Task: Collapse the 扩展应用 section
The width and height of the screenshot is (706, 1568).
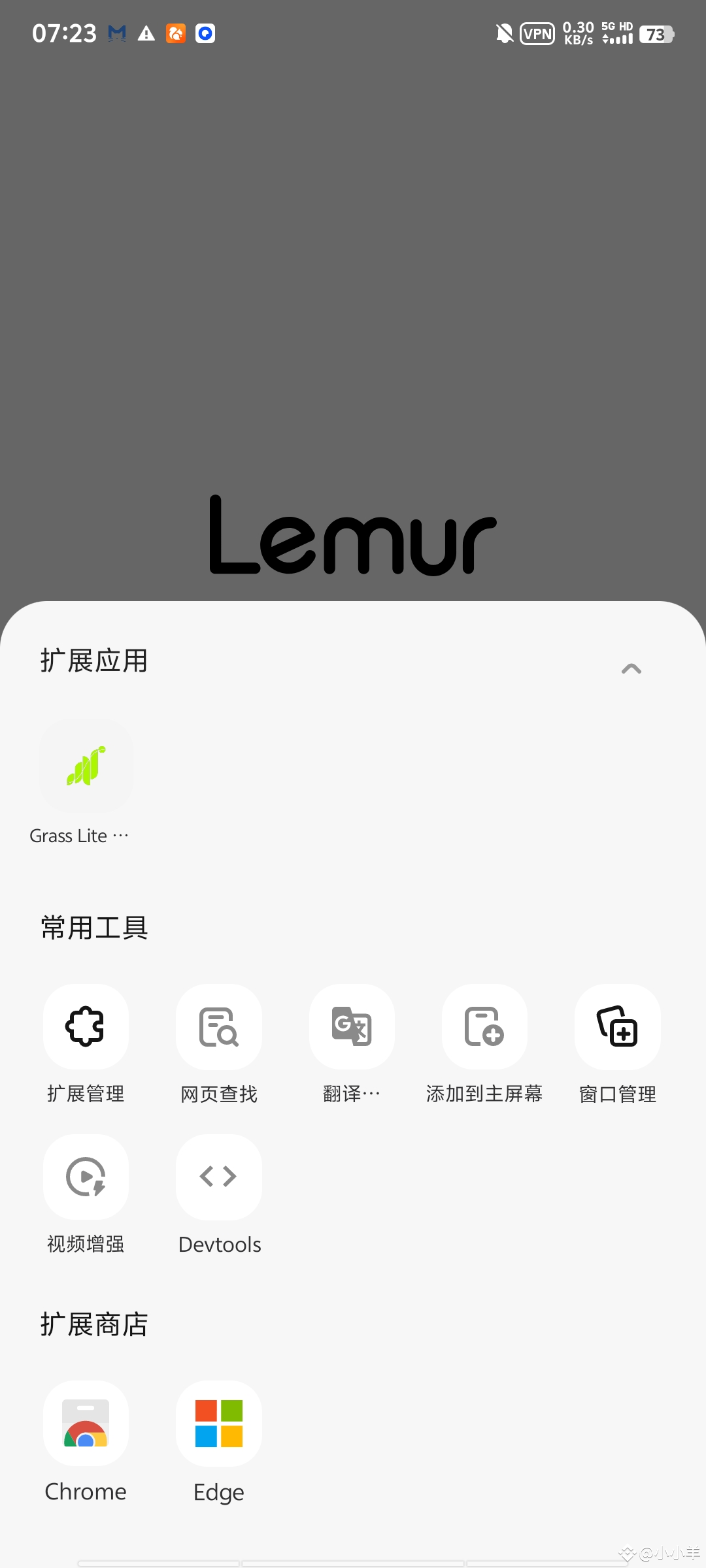Action: 631,668
